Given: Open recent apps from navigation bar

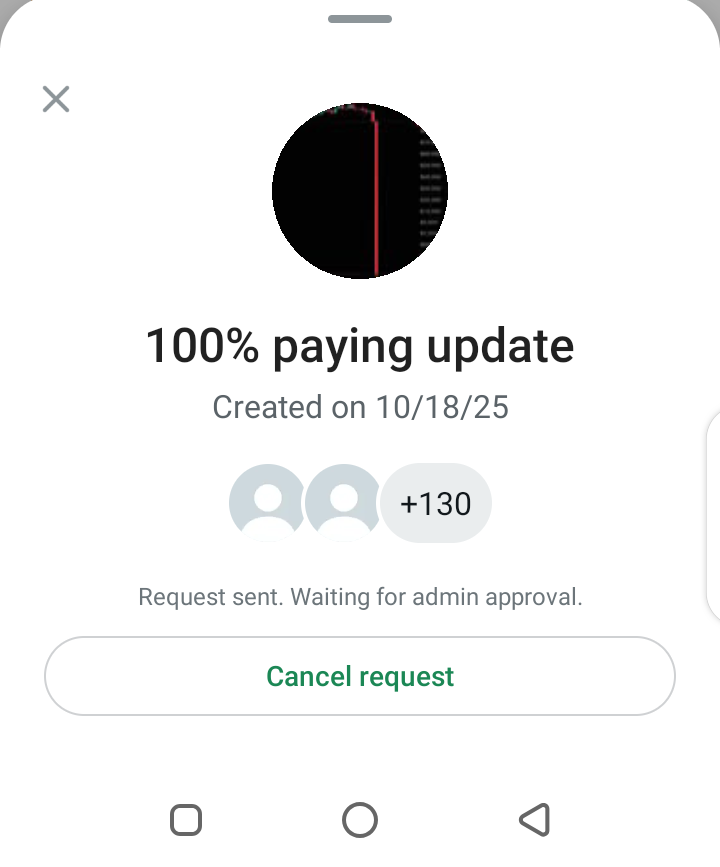Looking at the screenshot, I should 186,820.
